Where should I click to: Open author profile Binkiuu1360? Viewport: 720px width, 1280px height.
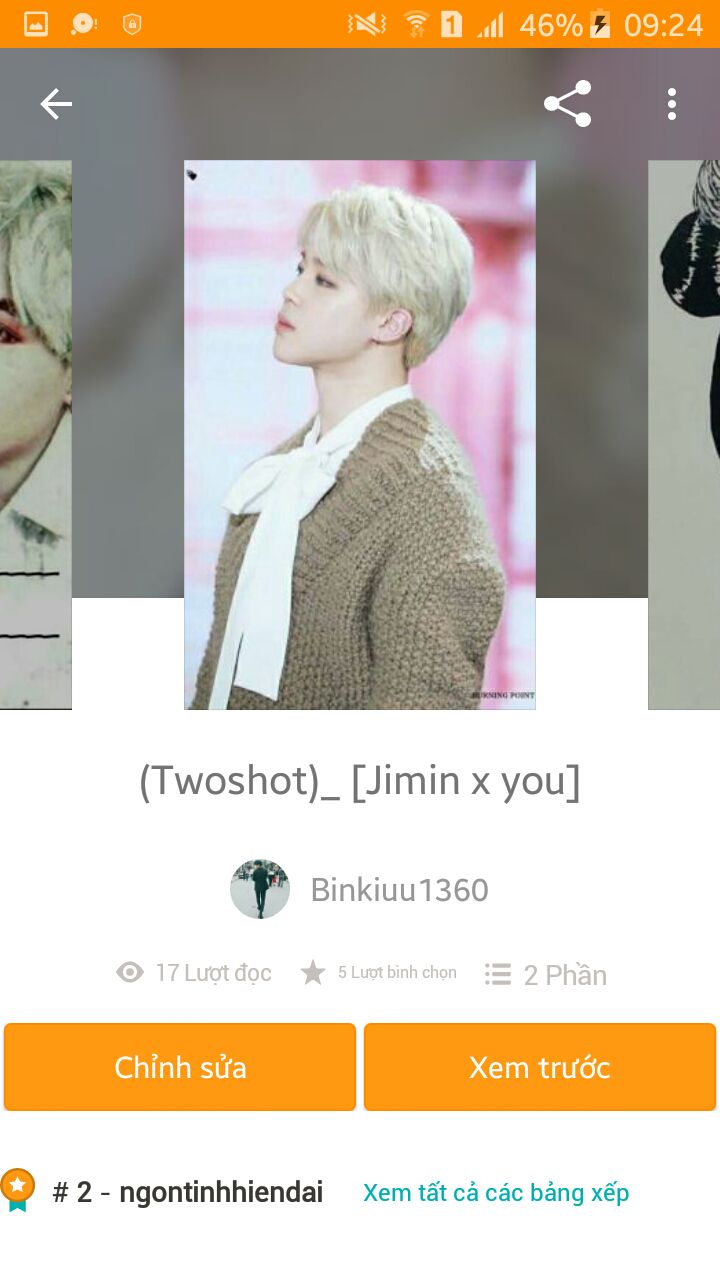[x=399, y=890]
